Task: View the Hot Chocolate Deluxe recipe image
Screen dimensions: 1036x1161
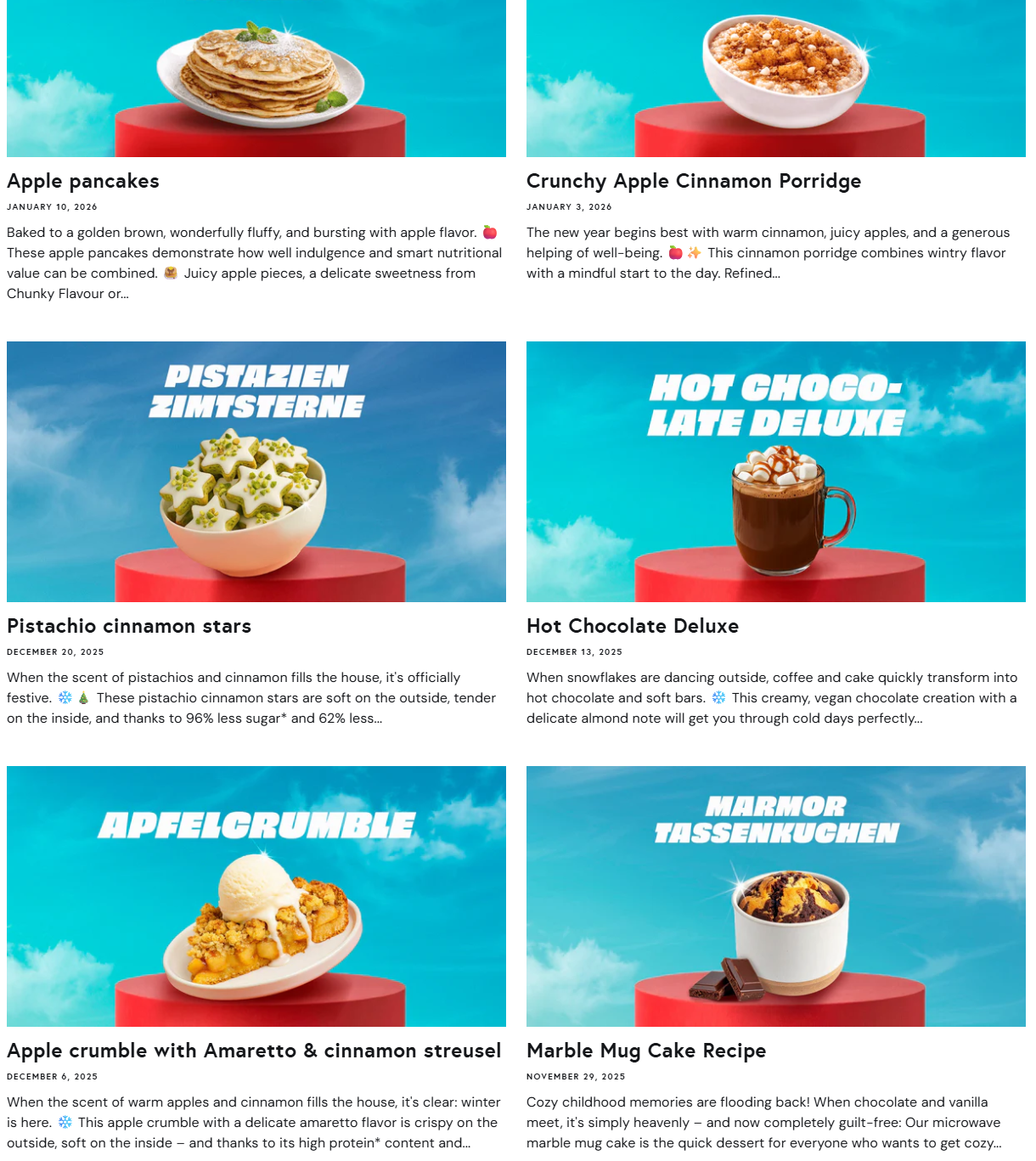Action: [x=775, y=472]
